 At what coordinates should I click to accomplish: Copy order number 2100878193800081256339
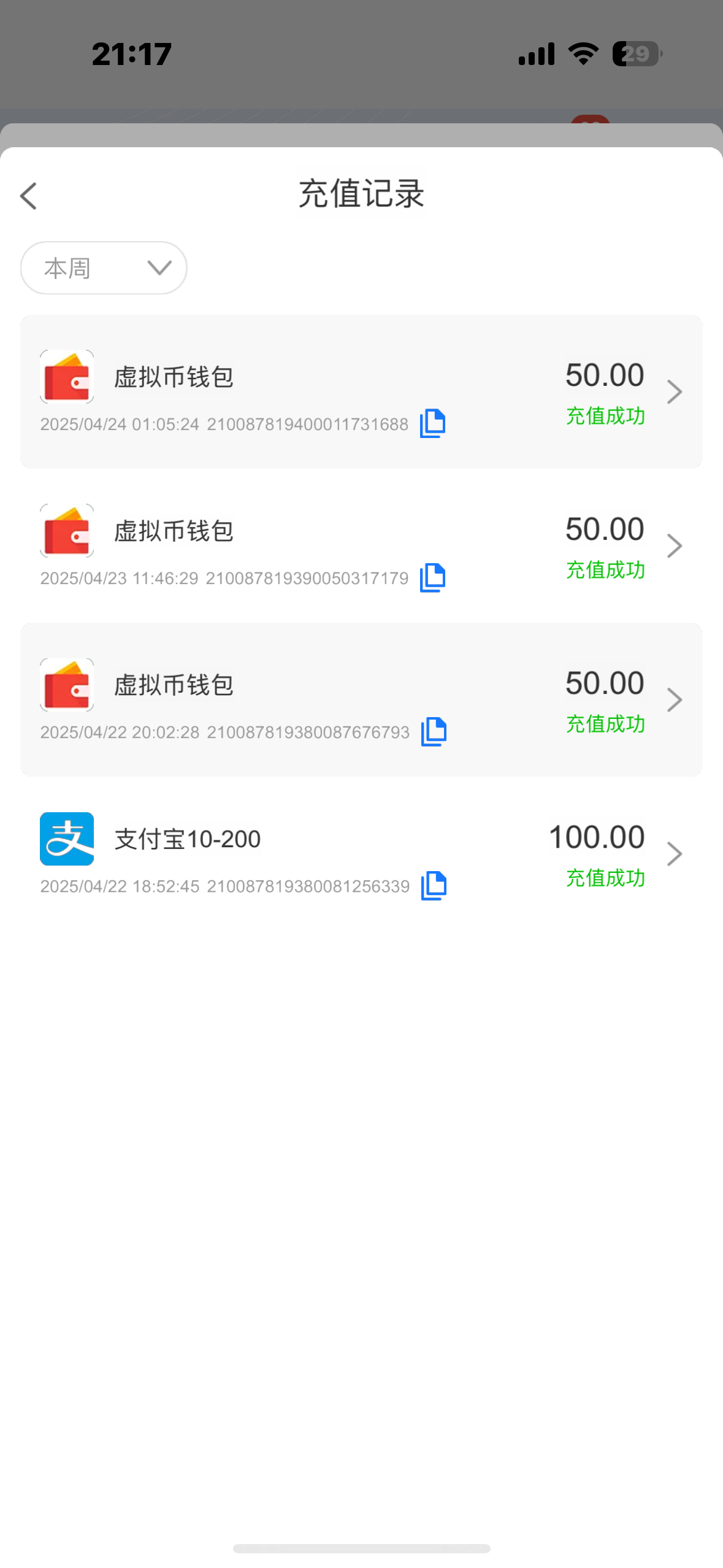point(434,885)
